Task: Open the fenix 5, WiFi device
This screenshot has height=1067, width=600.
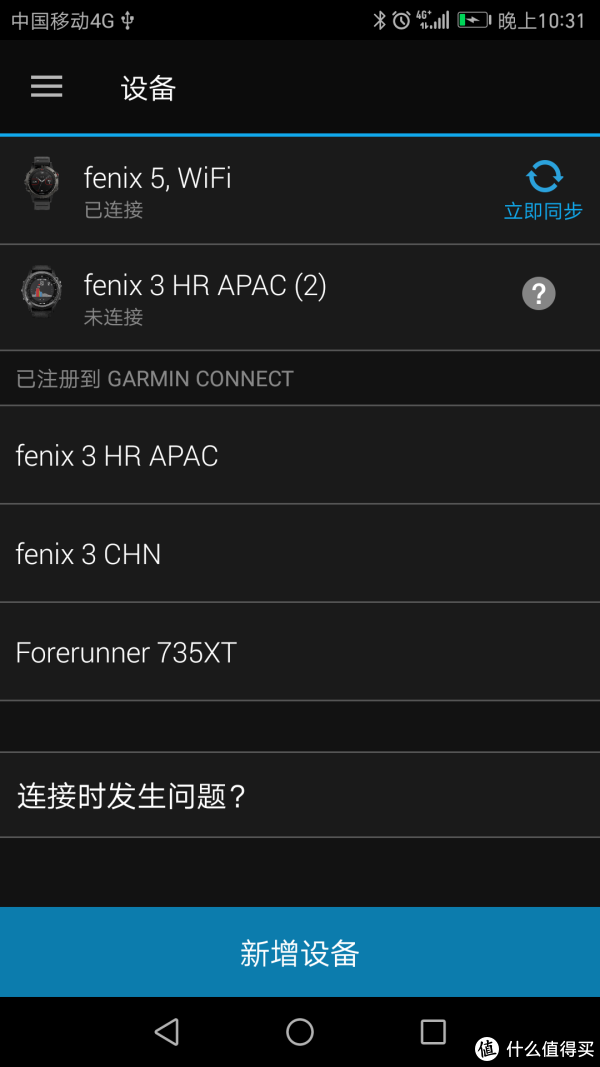Action: tap(300, 191)
